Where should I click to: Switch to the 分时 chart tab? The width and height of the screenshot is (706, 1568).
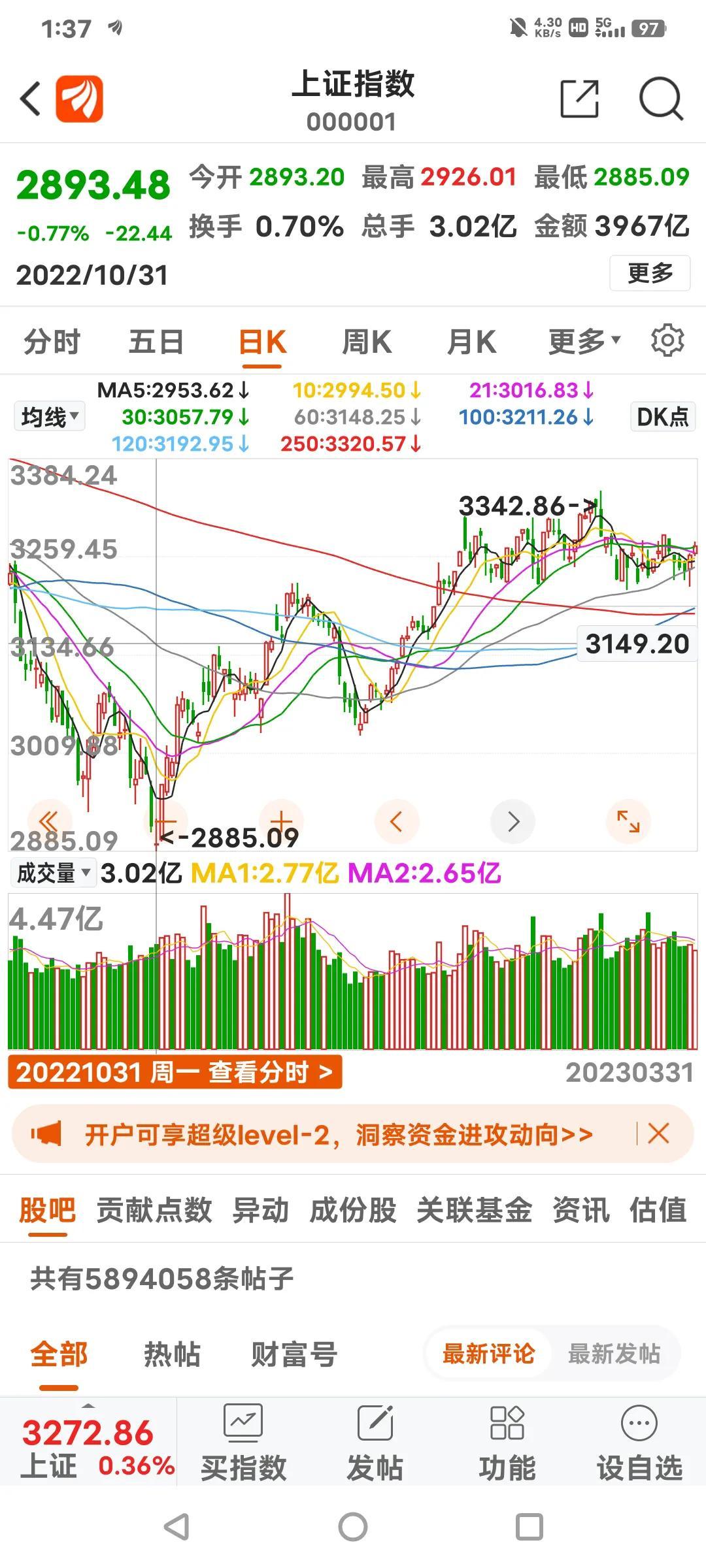[x=52, y=342]
